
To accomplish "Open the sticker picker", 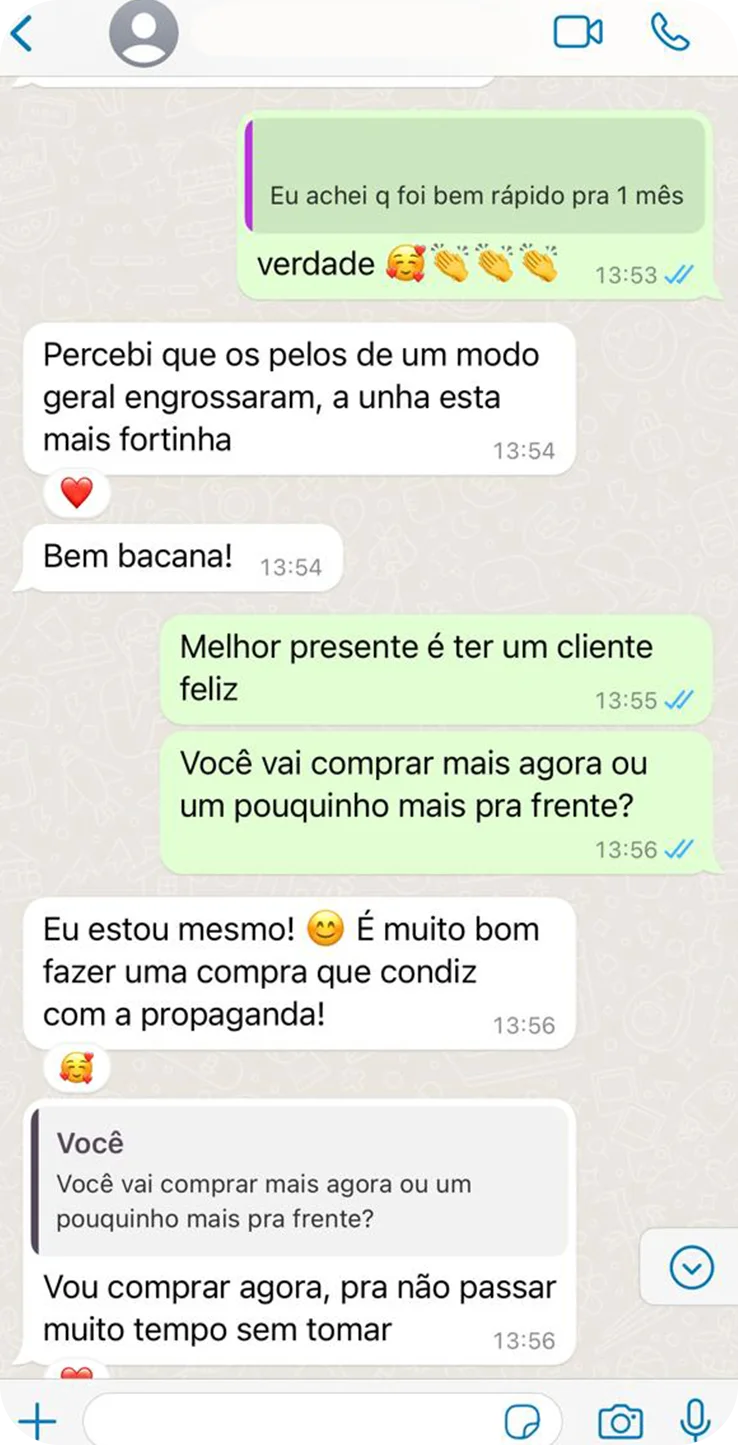I will tap(523, 1420).
